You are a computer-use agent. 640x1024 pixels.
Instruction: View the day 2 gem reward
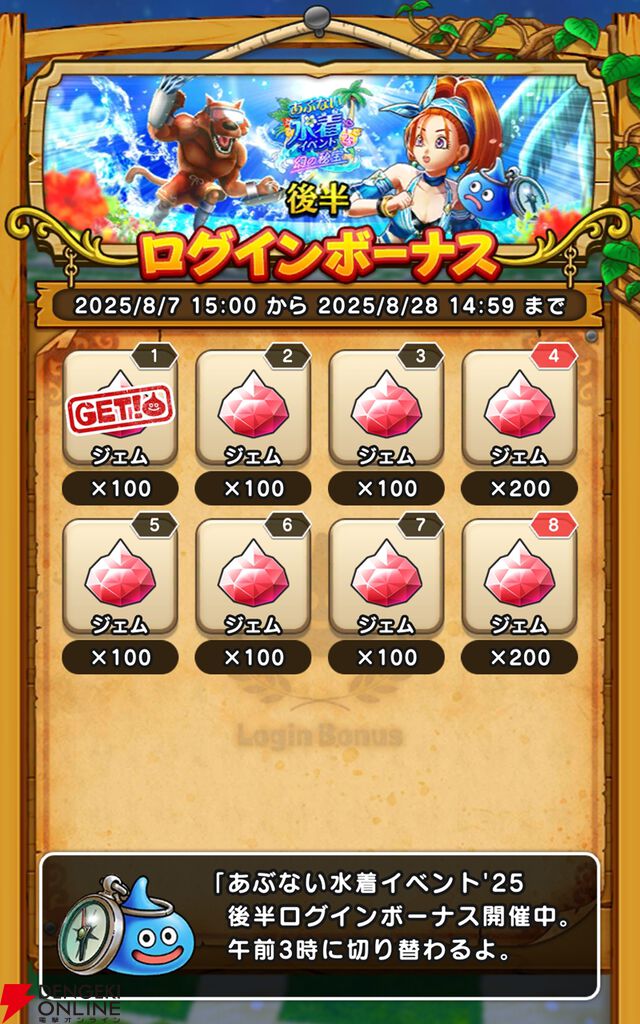253,410
